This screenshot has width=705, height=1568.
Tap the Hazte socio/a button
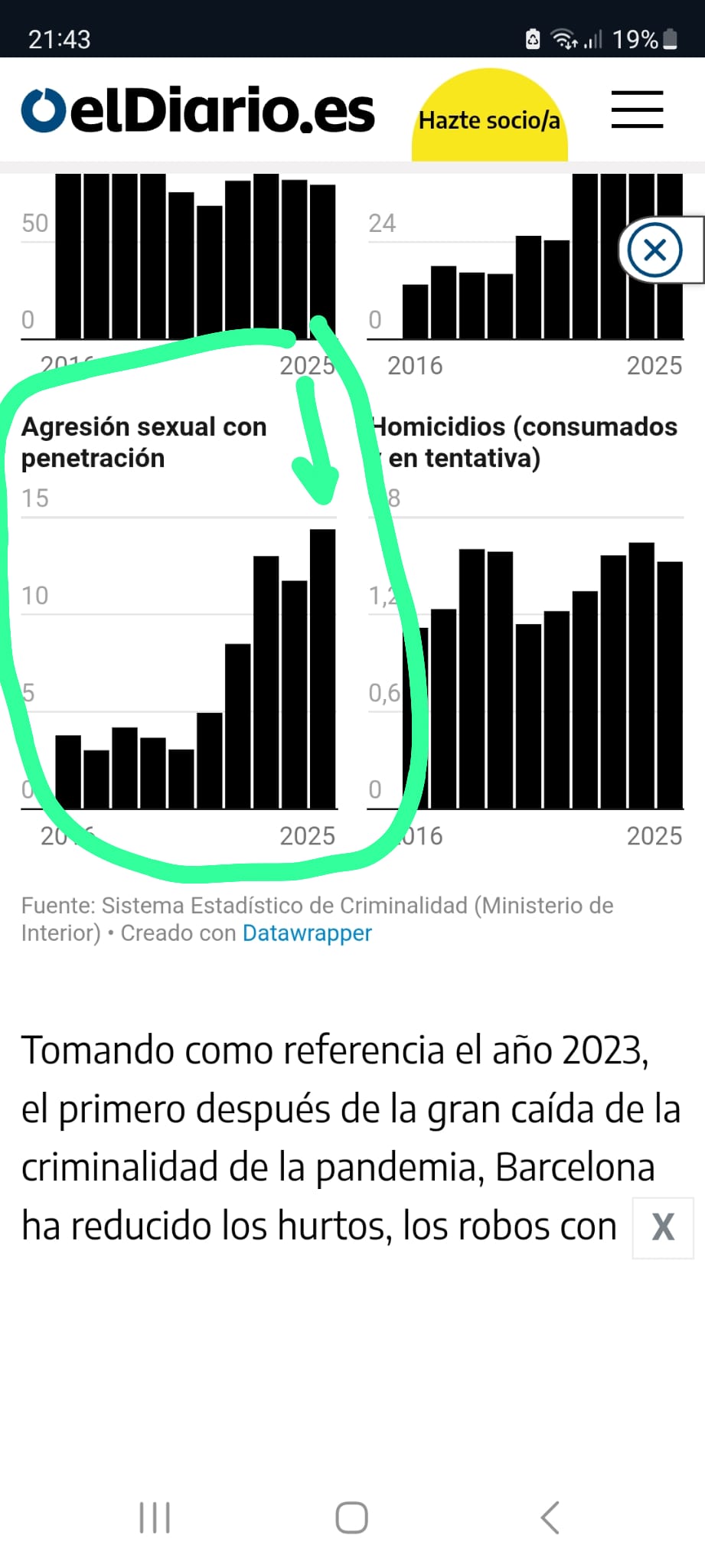click(489, 120)
